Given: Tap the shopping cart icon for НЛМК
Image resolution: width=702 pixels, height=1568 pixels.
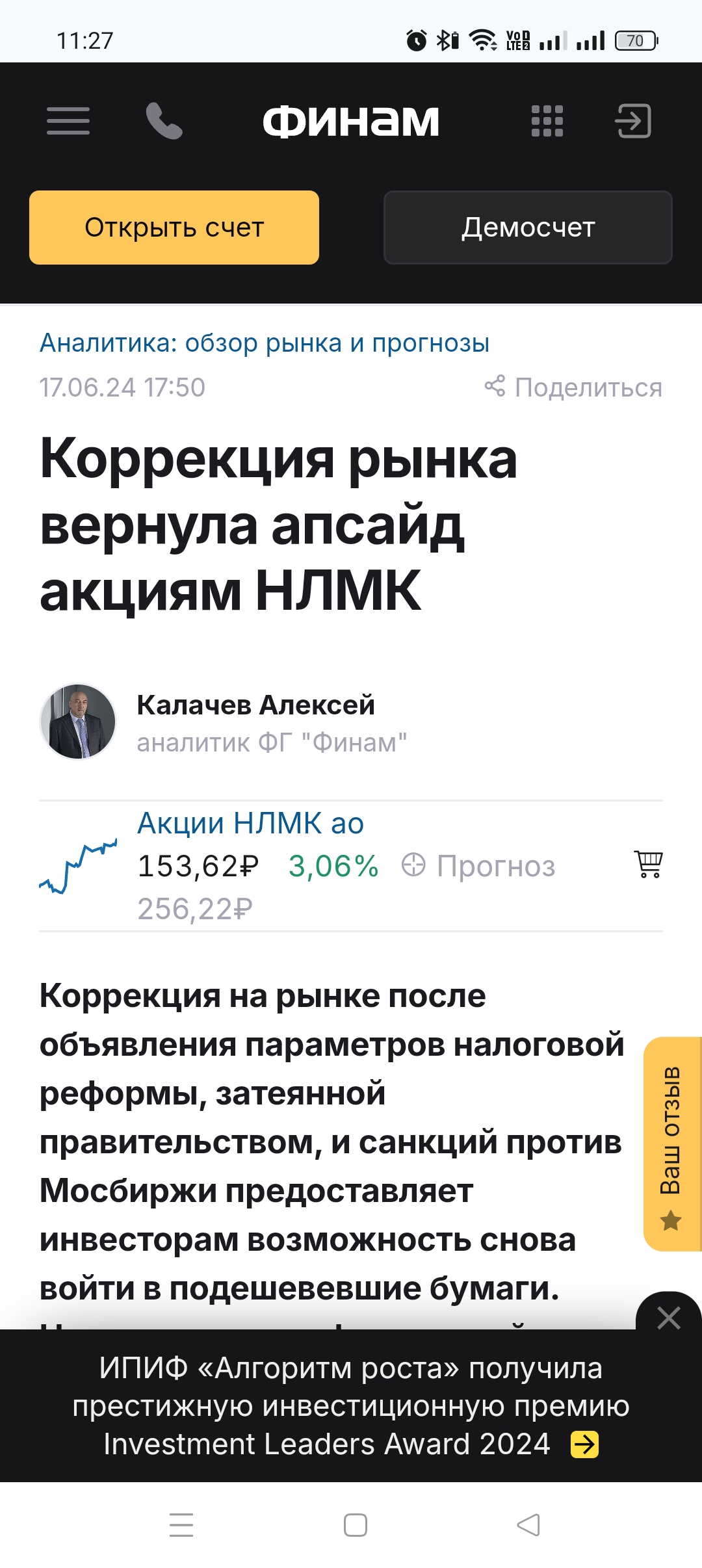Looking at the screenshot, I should click(x=648, y=865).
